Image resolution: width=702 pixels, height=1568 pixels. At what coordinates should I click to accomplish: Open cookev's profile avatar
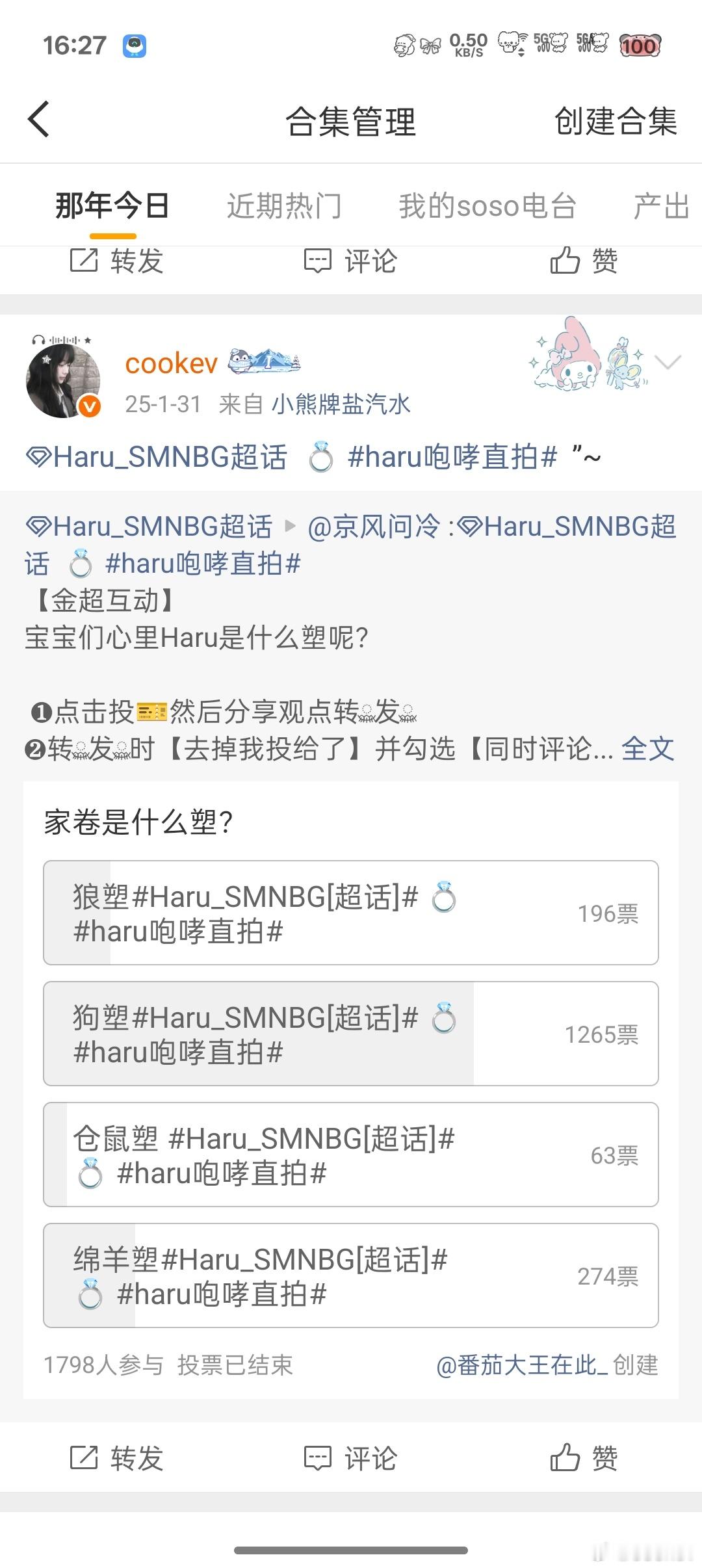pos(64,379)
